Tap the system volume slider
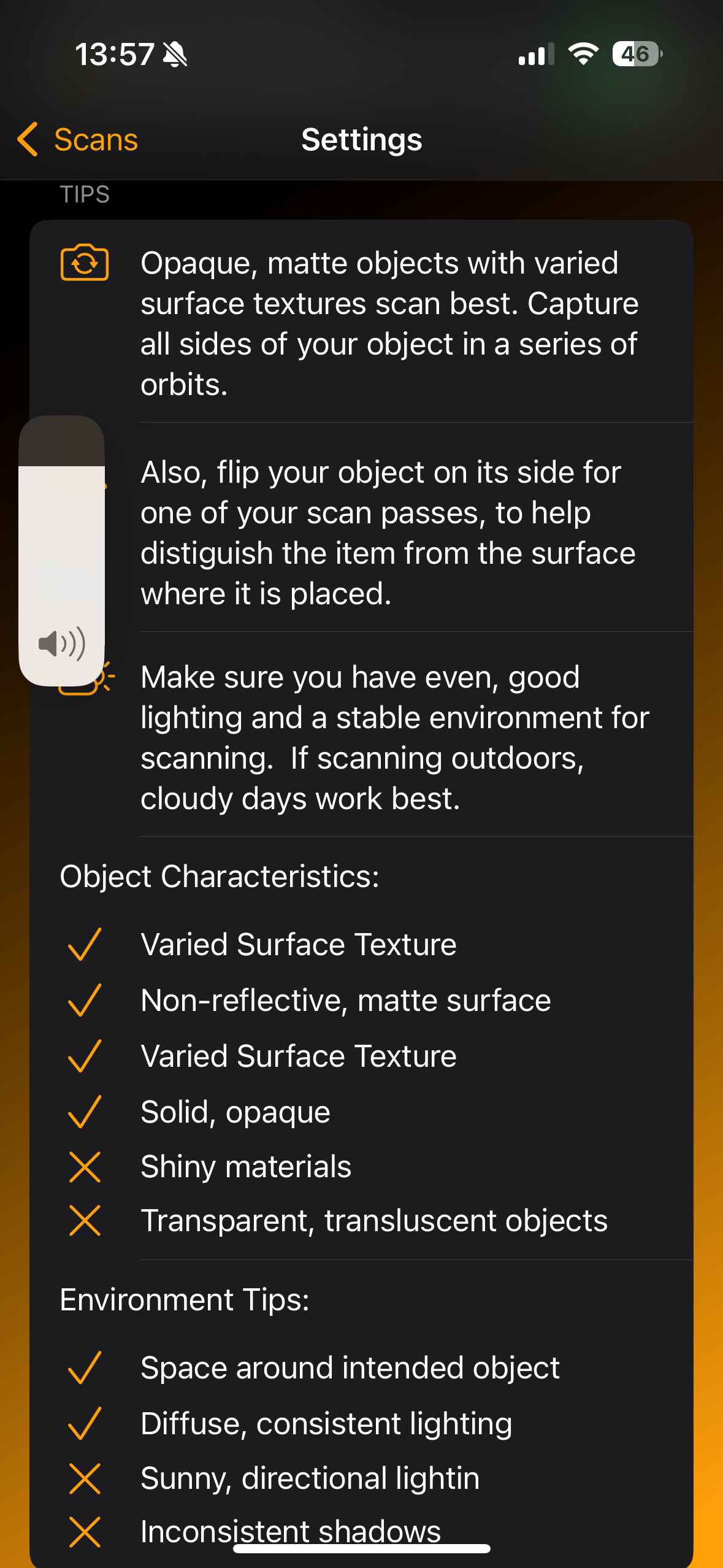 click(61, 550)
